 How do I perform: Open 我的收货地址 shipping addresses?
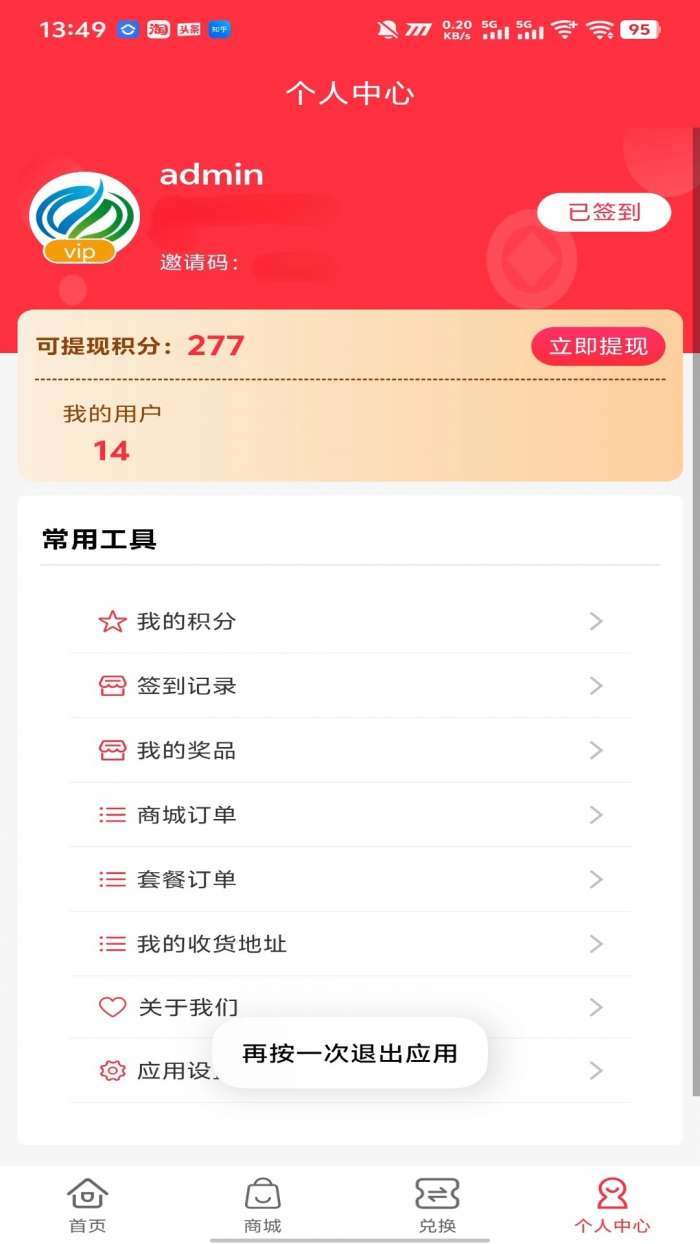coord(350,944)
